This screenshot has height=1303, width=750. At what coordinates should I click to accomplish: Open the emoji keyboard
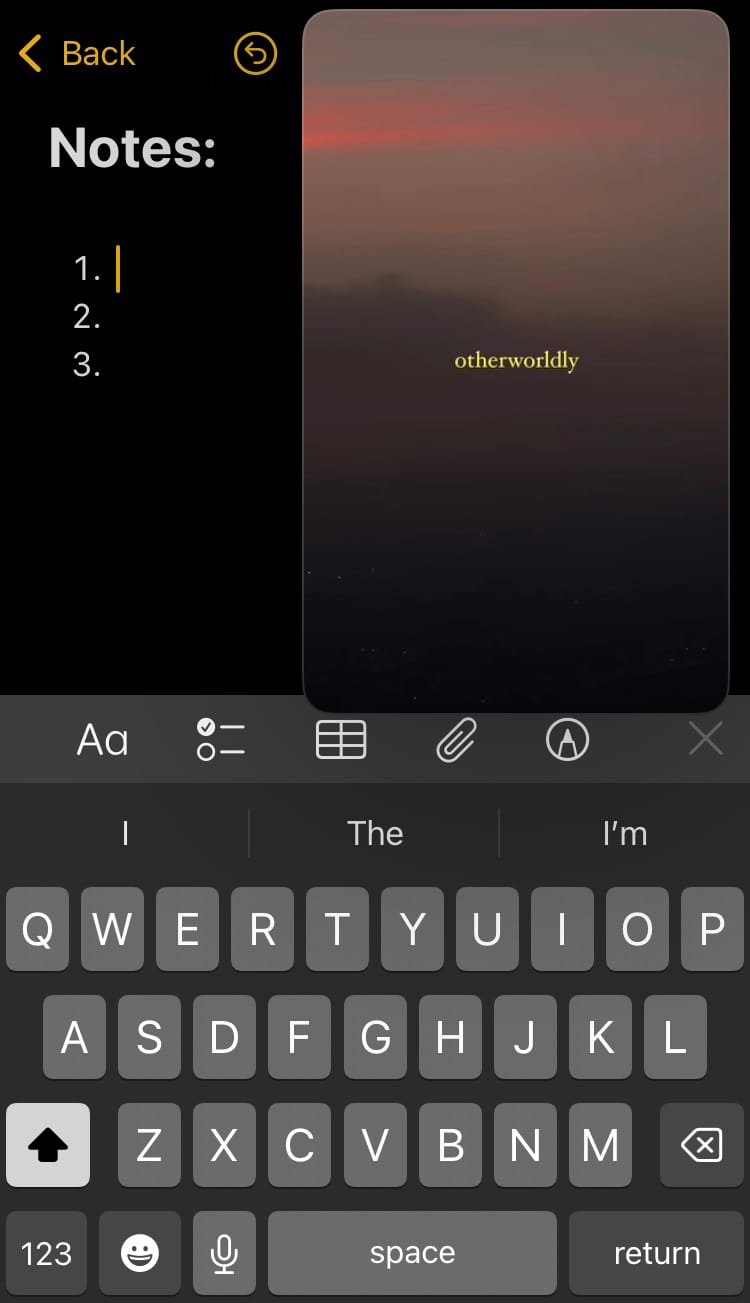coord(140,1253)
